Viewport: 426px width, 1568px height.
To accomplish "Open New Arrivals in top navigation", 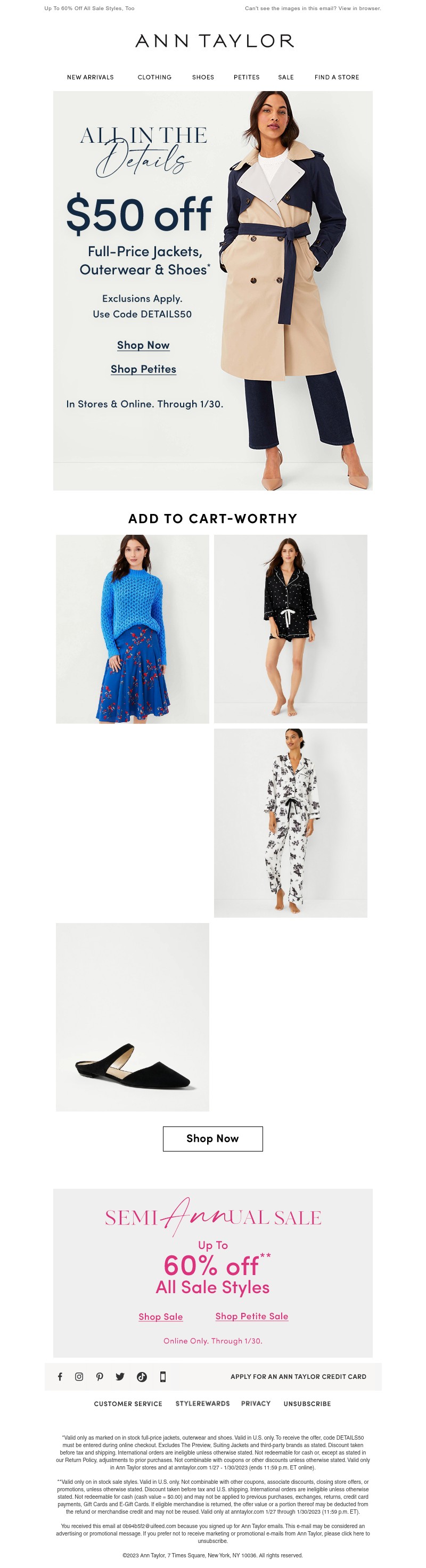I will pos(90,77).
